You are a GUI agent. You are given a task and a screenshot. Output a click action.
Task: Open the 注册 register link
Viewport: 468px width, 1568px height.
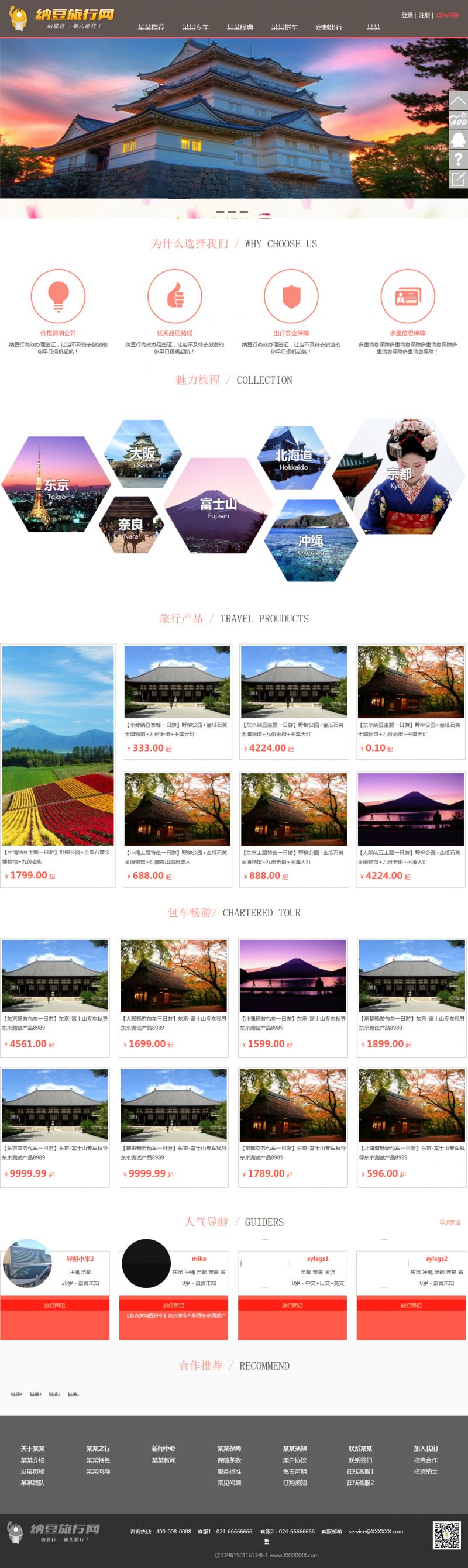point(424,15)
